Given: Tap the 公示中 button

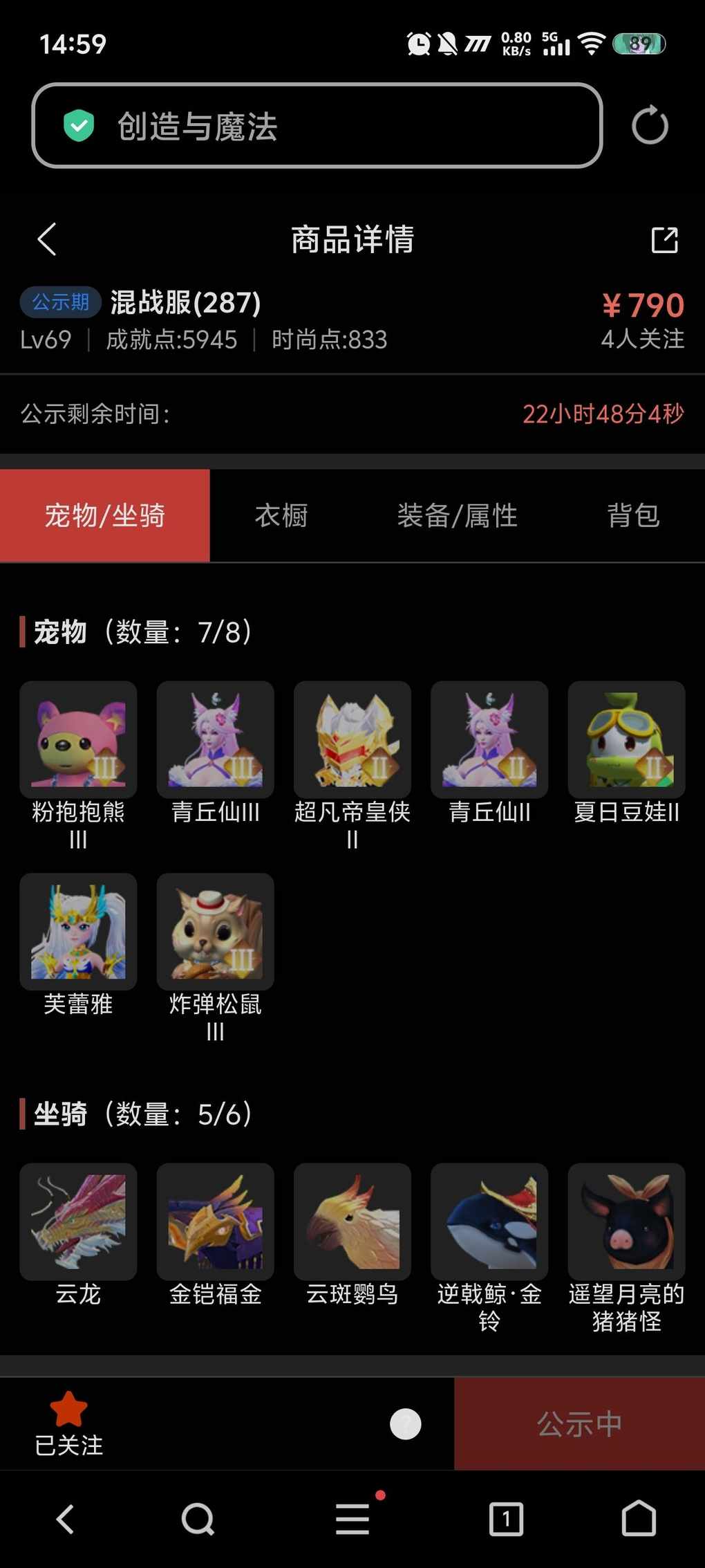Looking at the screenshot, I should click(x=579, y=1423).
